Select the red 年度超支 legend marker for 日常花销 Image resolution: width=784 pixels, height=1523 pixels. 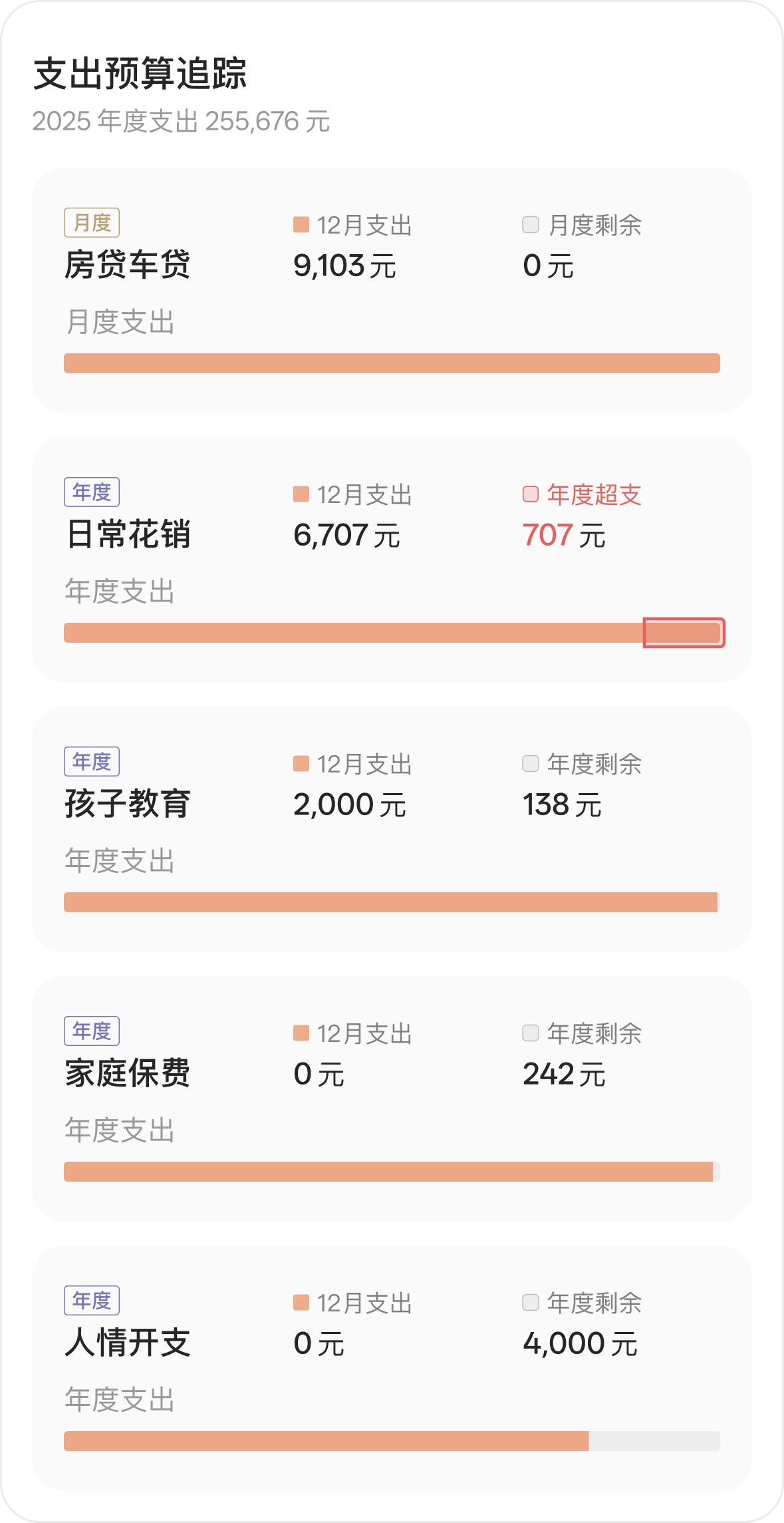point(529,494)
